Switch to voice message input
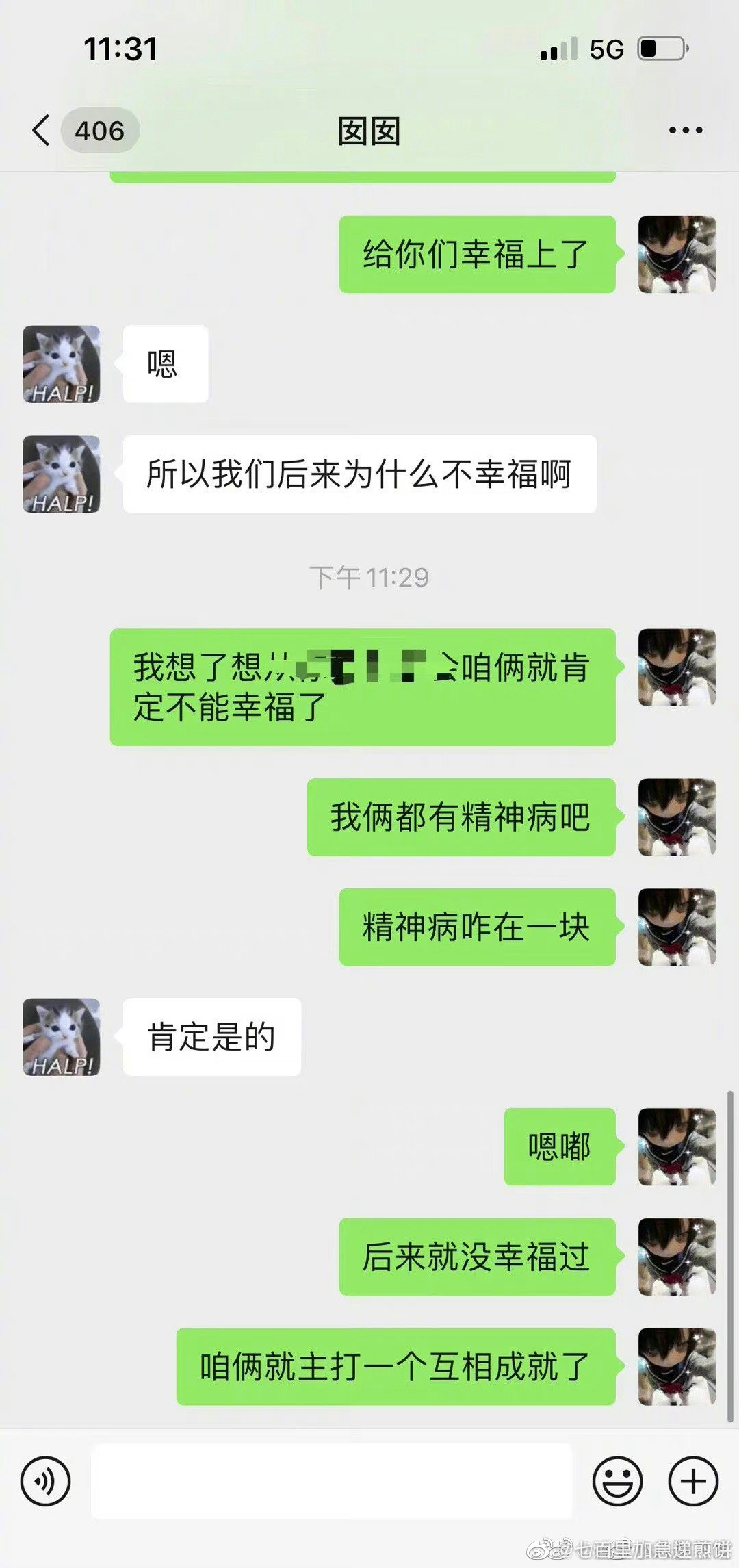The image size is (739, 1568). 45,1481
